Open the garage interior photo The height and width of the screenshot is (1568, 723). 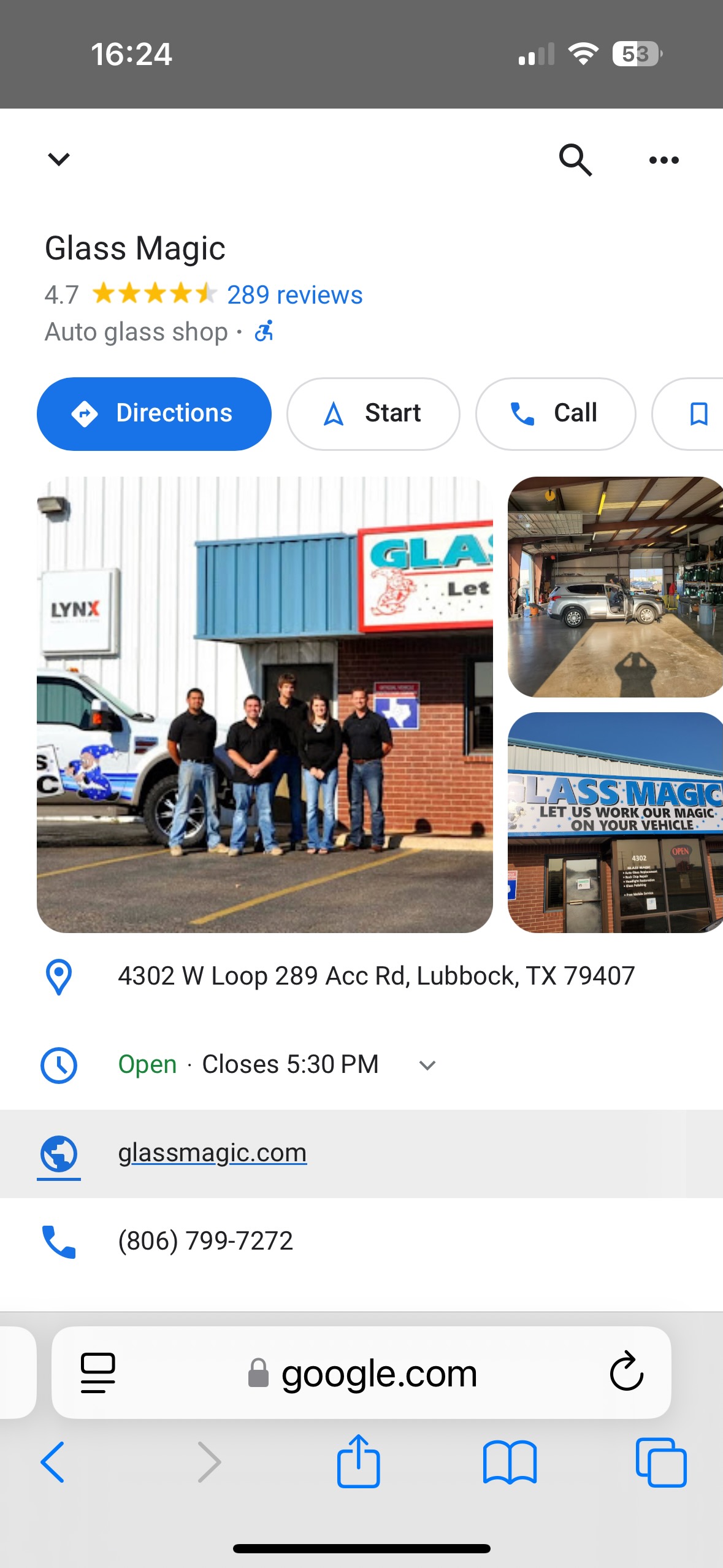tap(615, 586)
